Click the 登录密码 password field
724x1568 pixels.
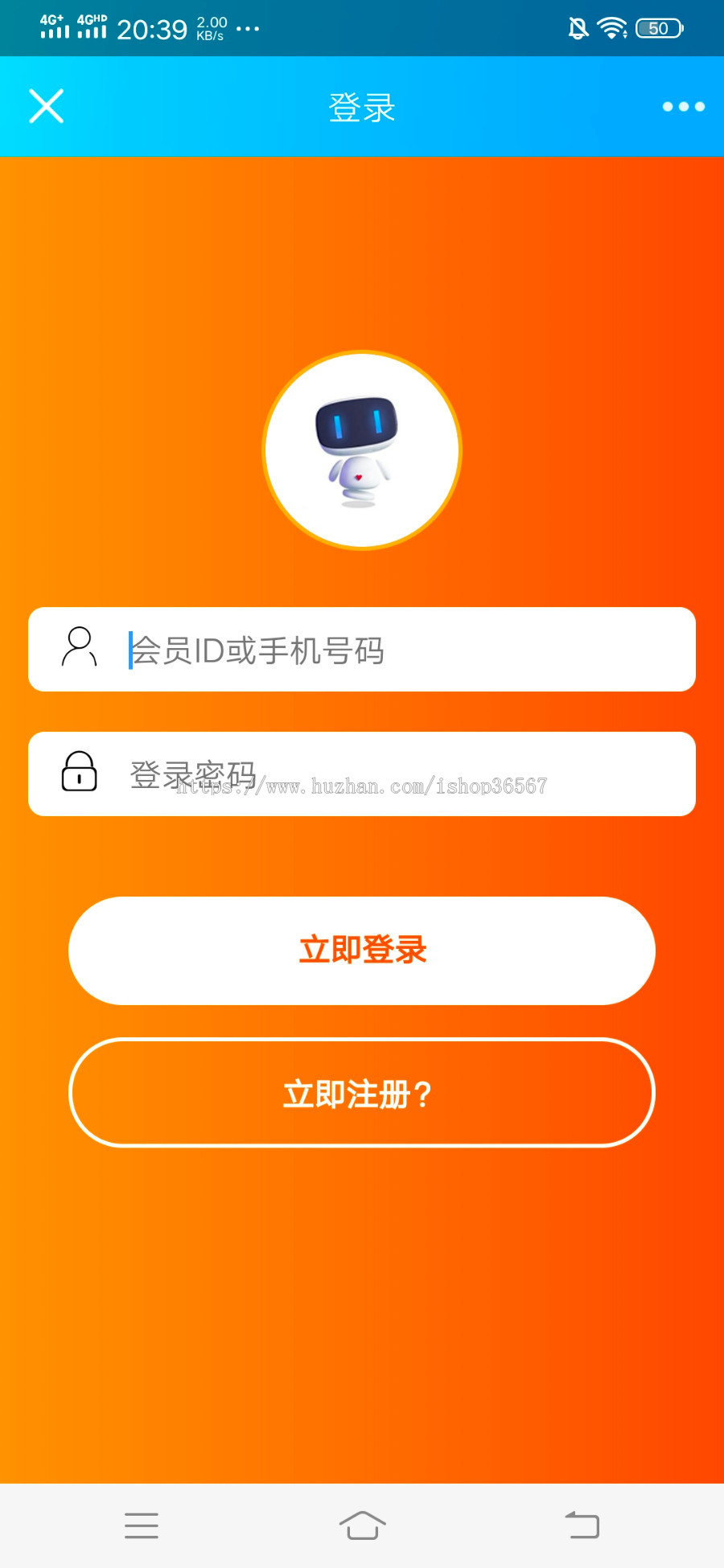pos(362,774)
